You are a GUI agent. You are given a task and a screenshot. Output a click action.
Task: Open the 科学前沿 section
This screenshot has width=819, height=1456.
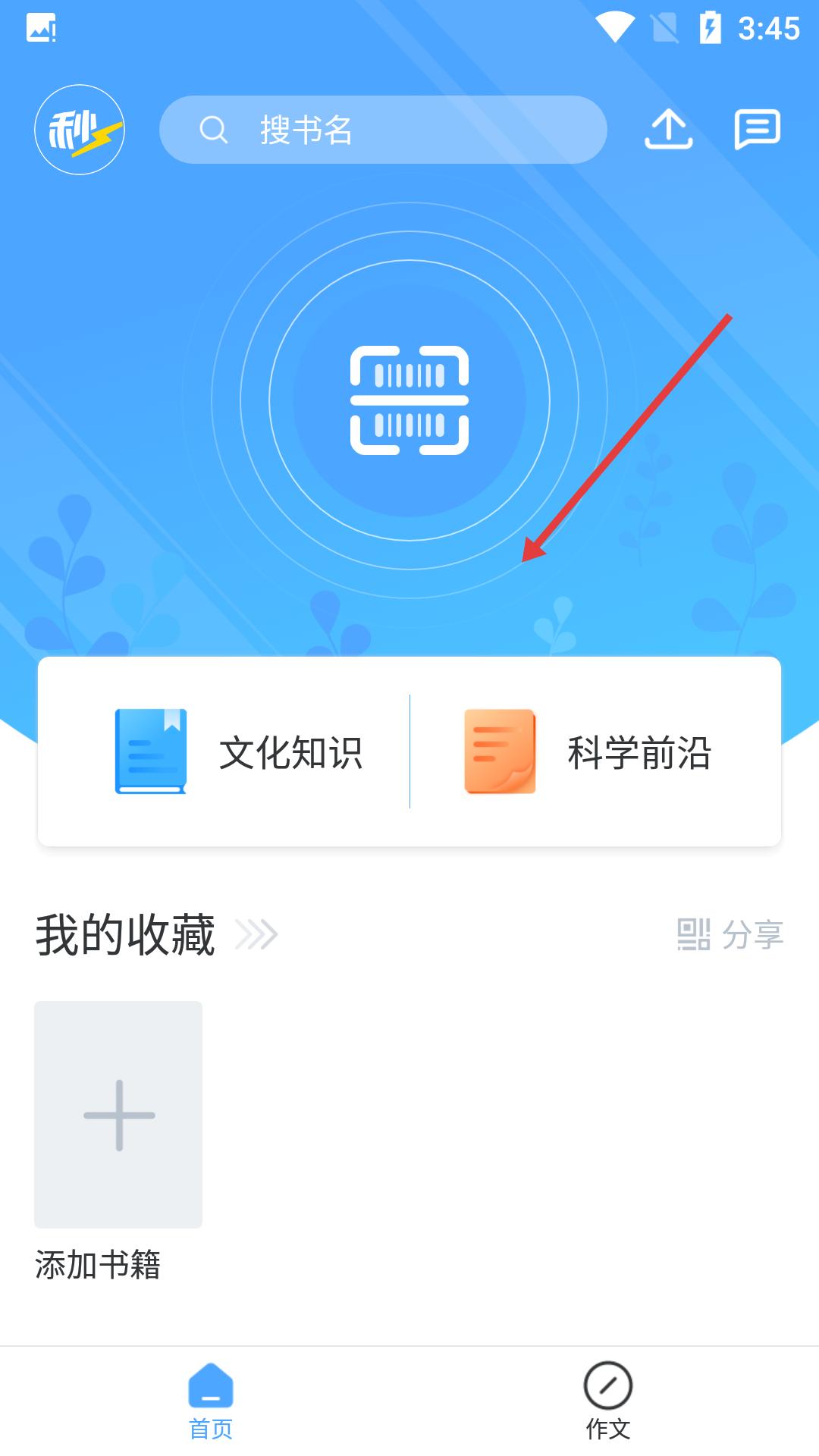tap(588, 752)
